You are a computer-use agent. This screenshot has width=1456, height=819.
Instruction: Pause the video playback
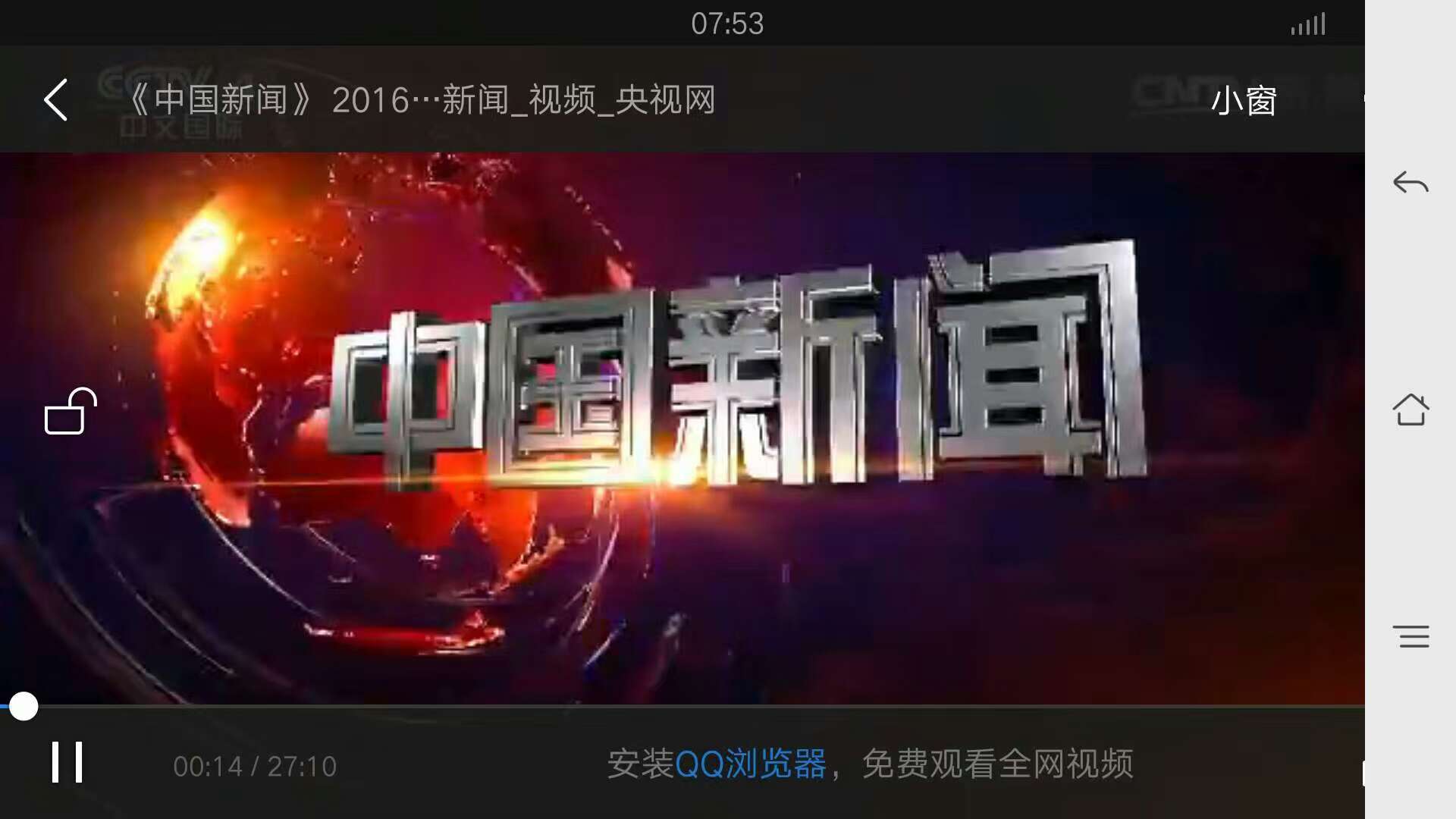pos(67,762)
